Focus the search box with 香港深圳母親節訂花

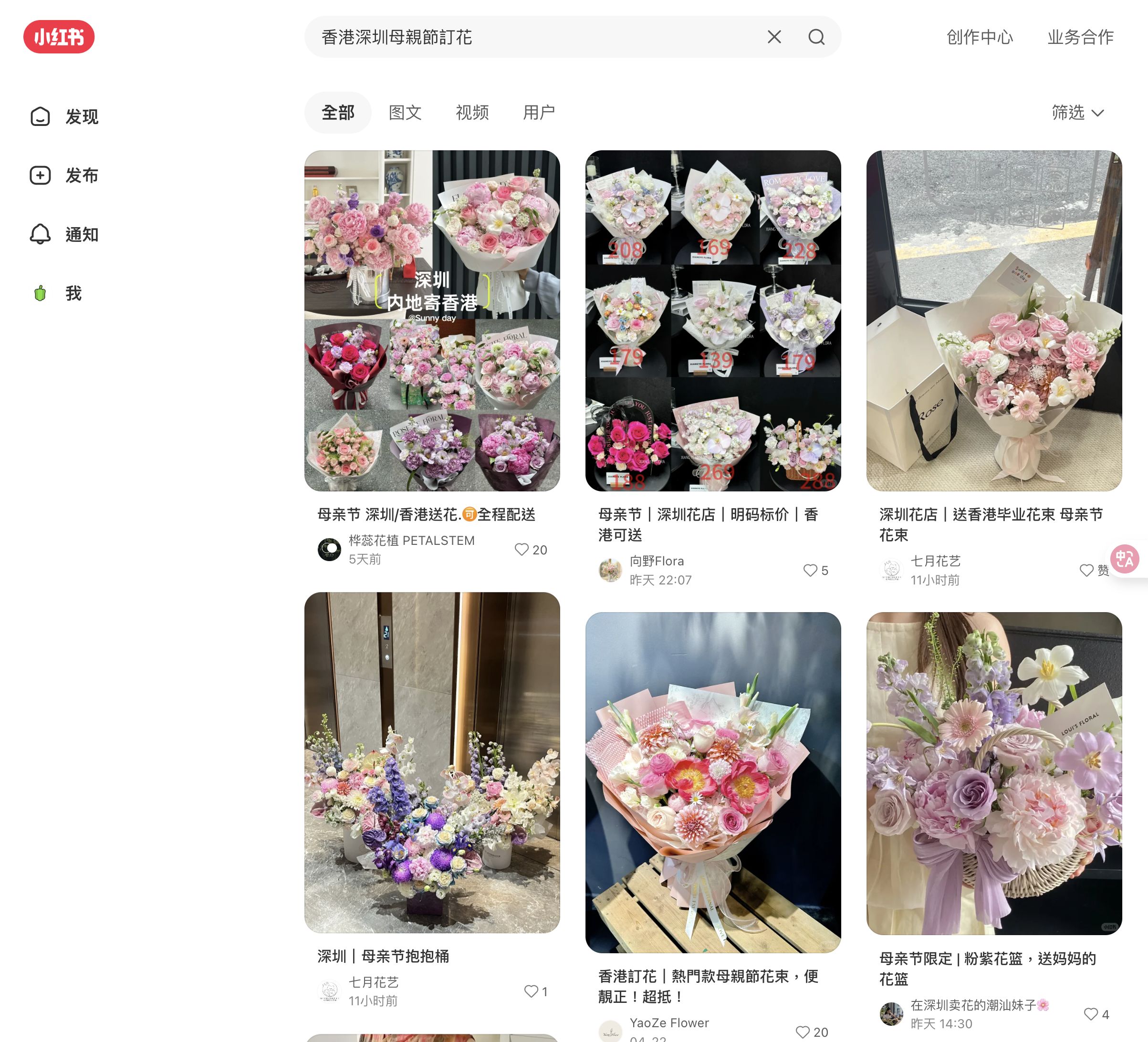535,37
